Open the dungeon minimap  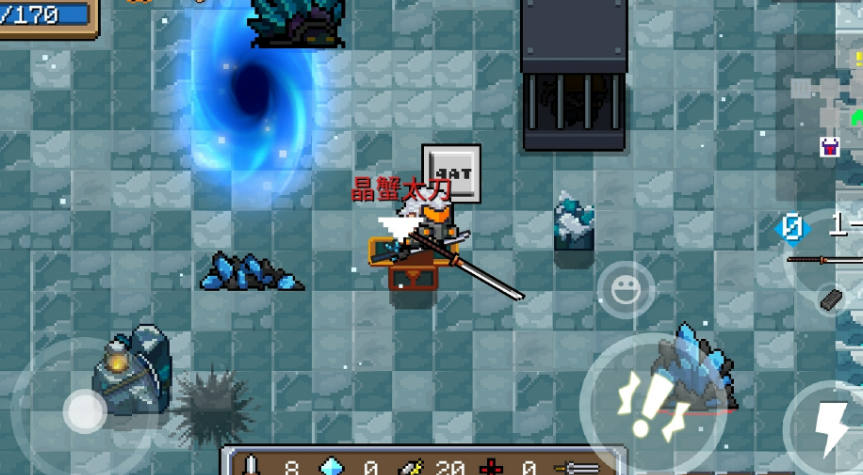(824, 110)
